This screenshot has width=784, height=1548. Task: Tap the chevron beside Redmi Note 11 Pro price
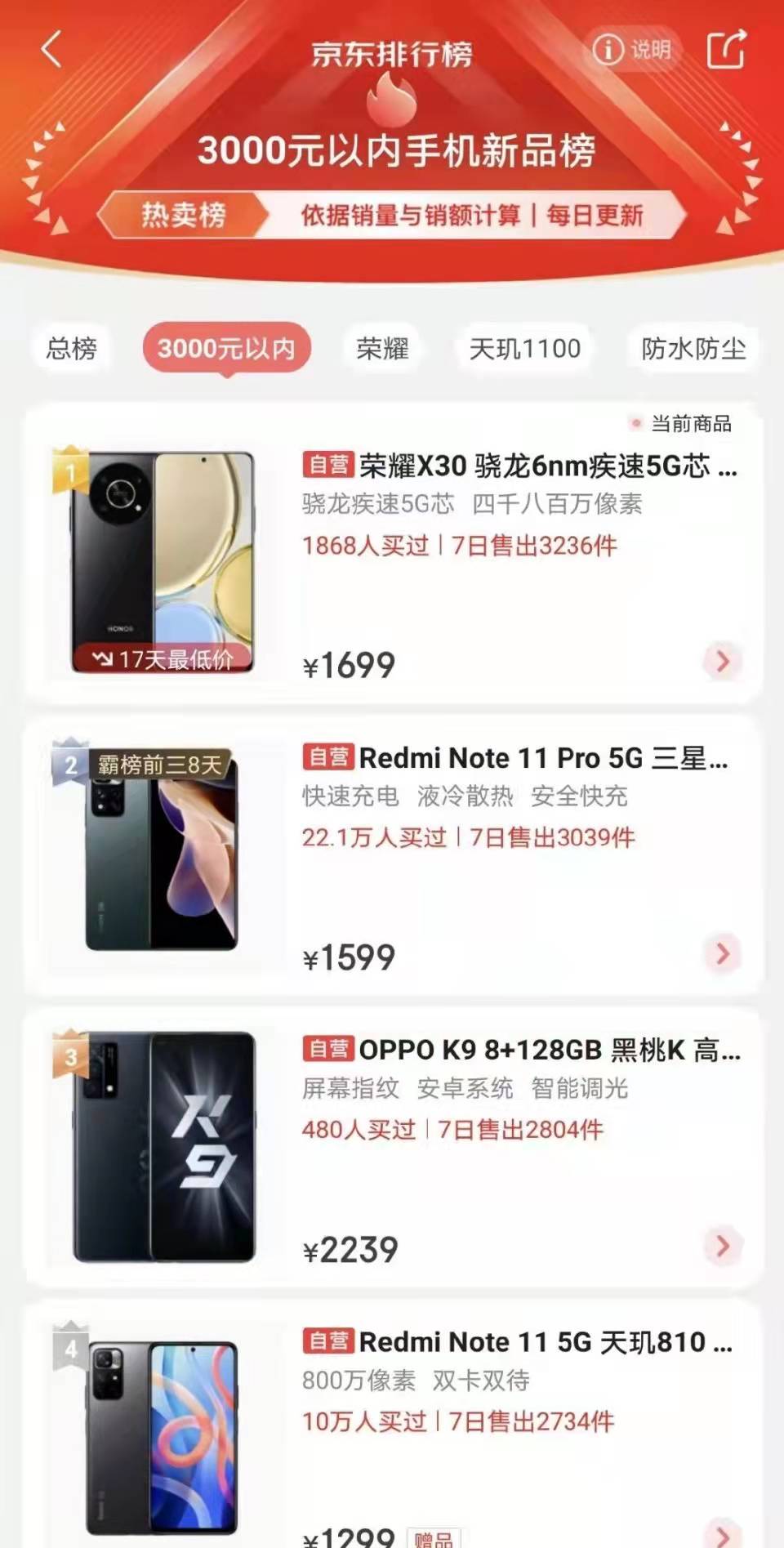click(x=722, y=953)
